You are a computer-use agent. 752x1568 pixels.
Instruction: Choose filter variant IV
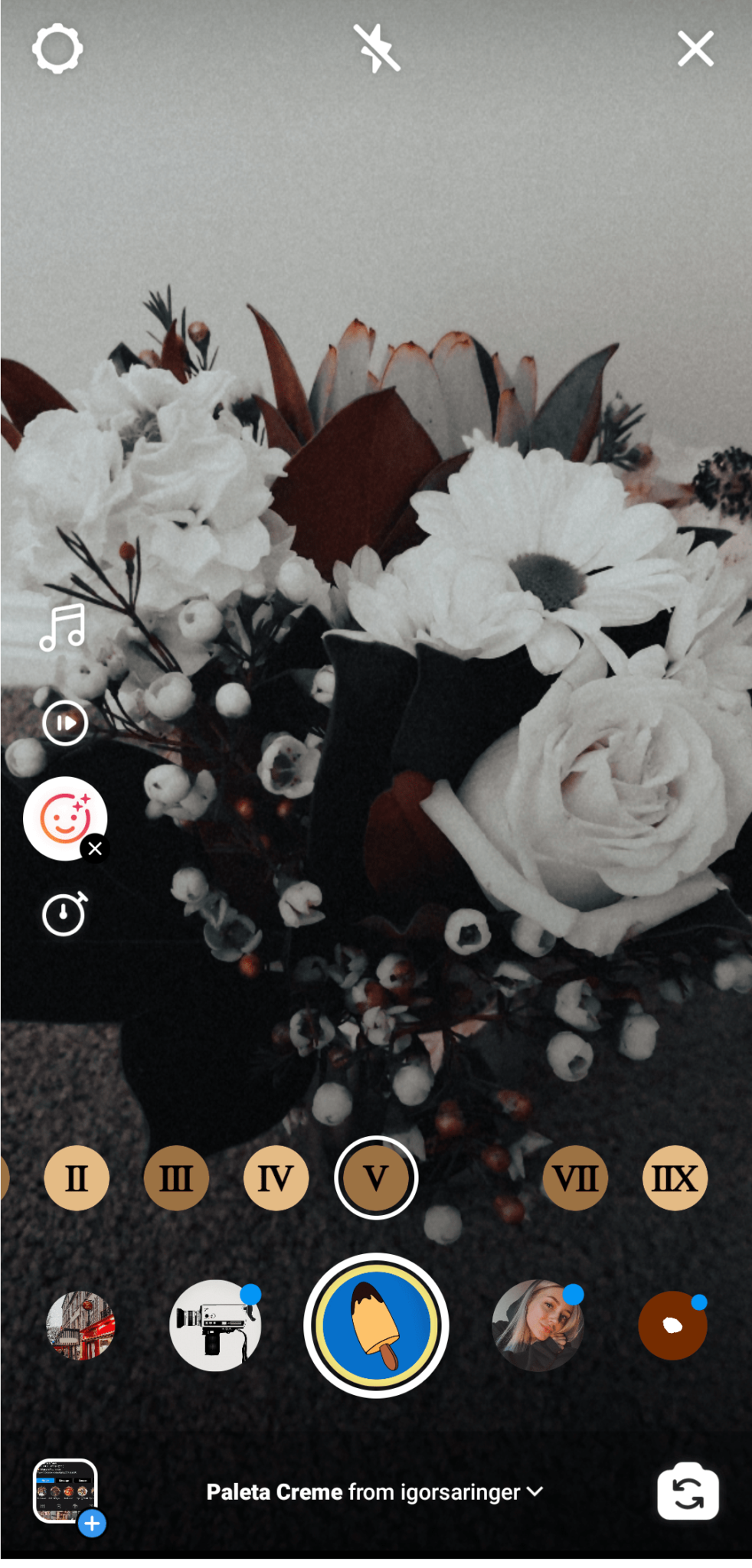[276, 1178]
